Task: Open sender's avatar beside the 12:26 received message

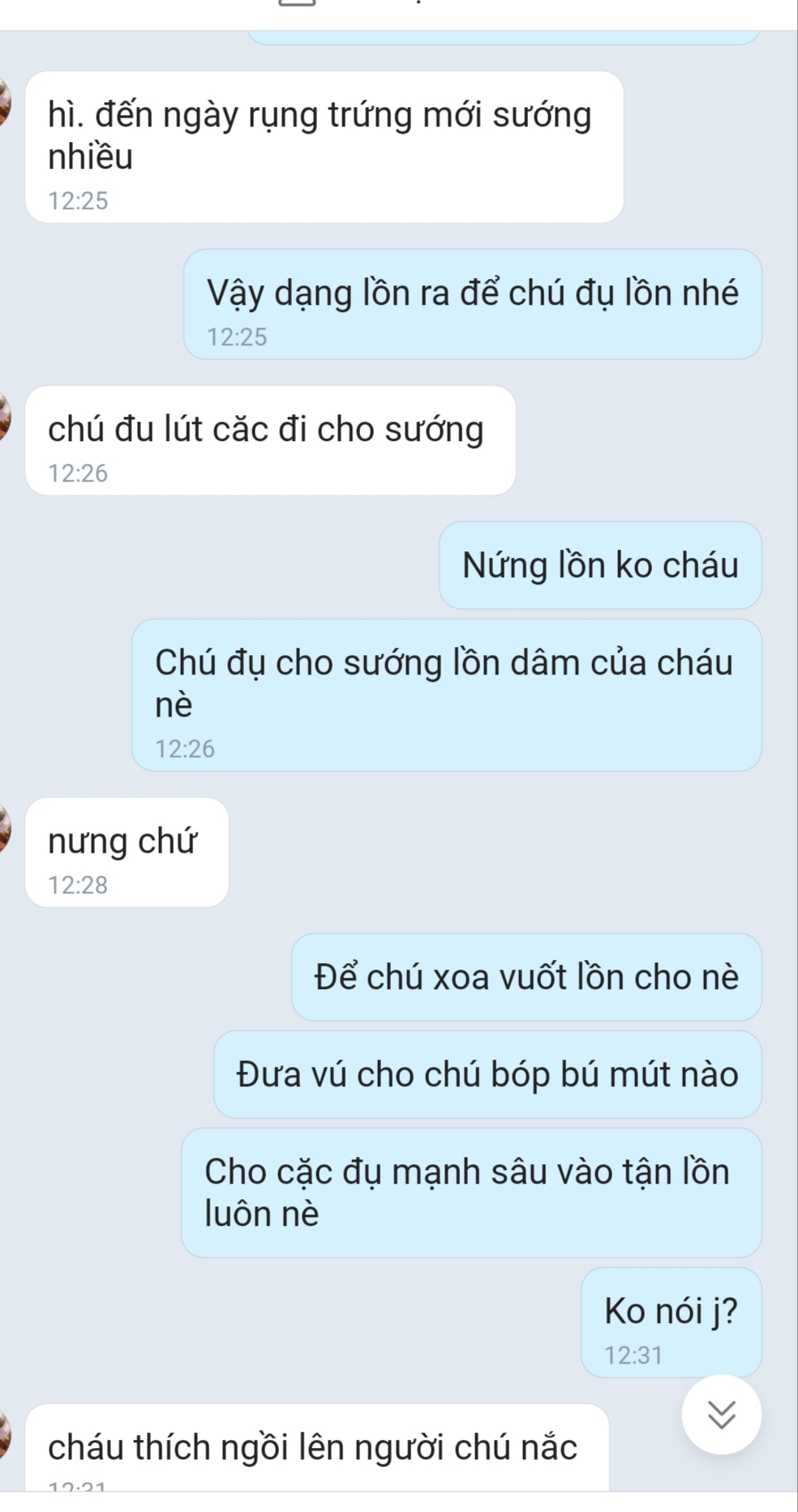Action: [x=5, y=417]
